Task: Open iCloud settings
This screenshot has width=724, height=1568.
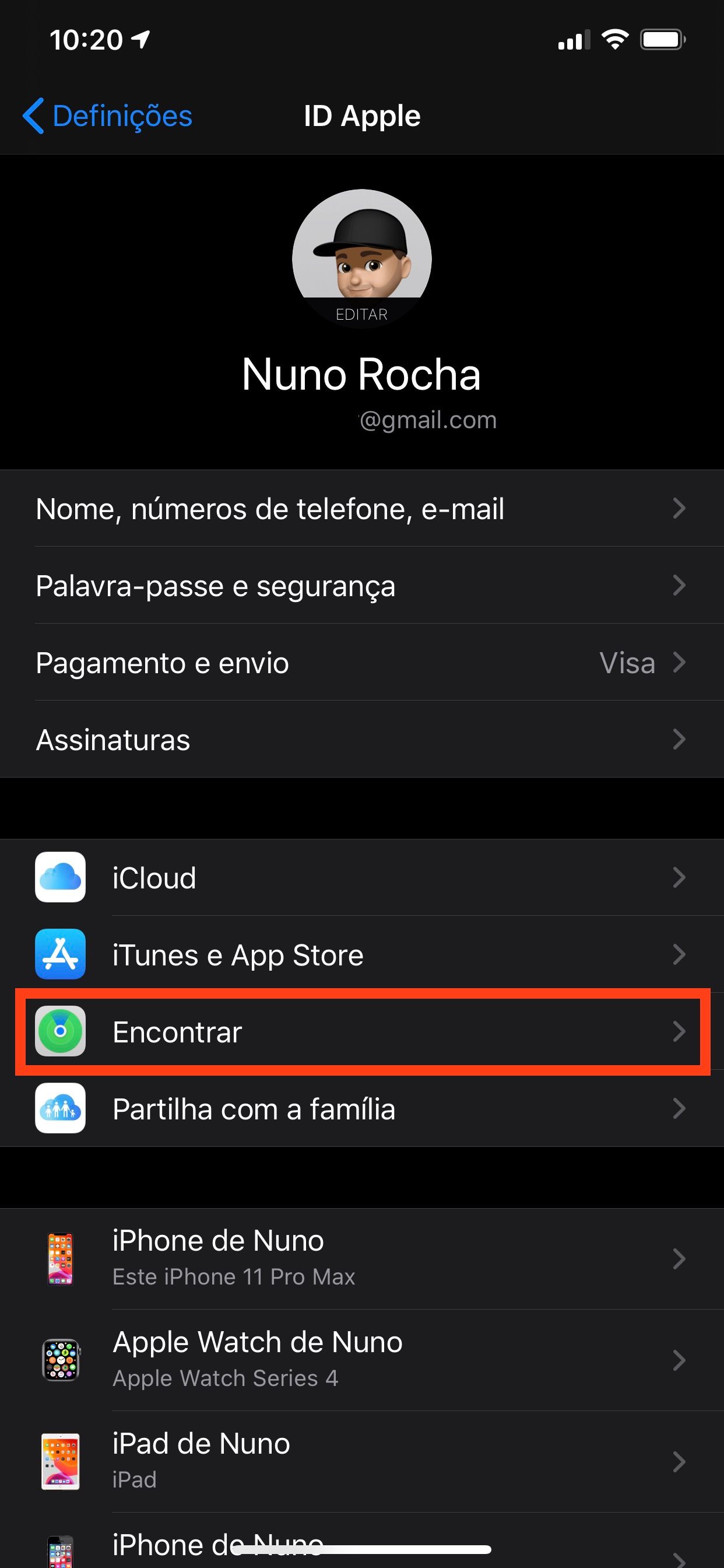Action: (361, 878)
